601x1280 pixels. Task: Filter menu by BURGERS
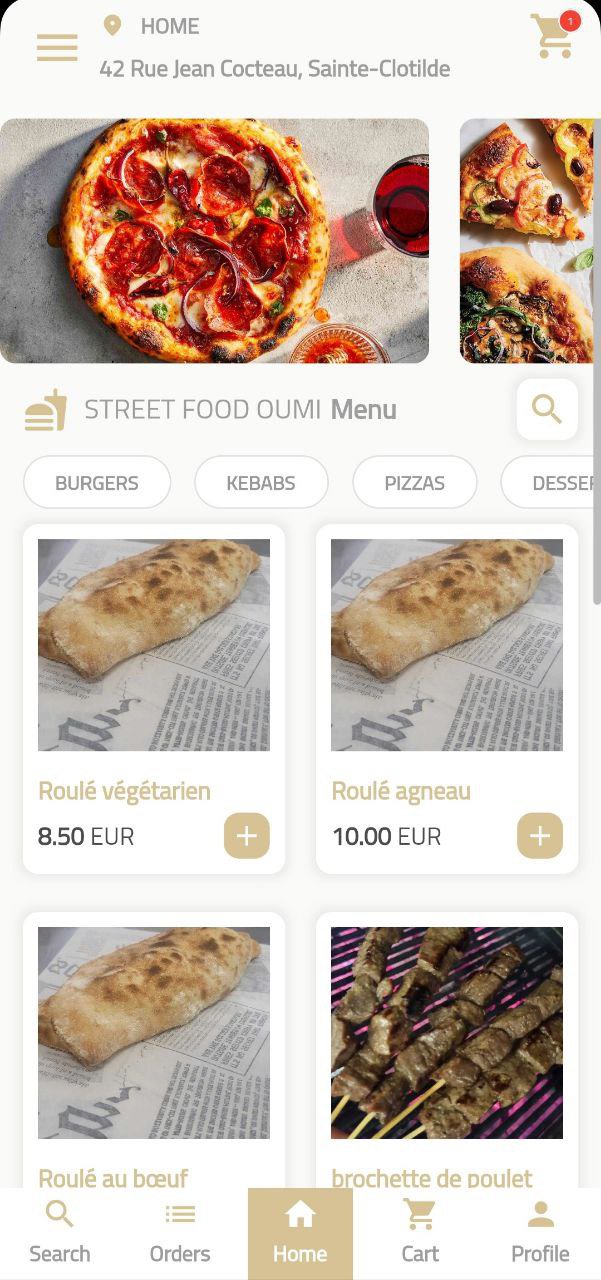pos(97,483)
